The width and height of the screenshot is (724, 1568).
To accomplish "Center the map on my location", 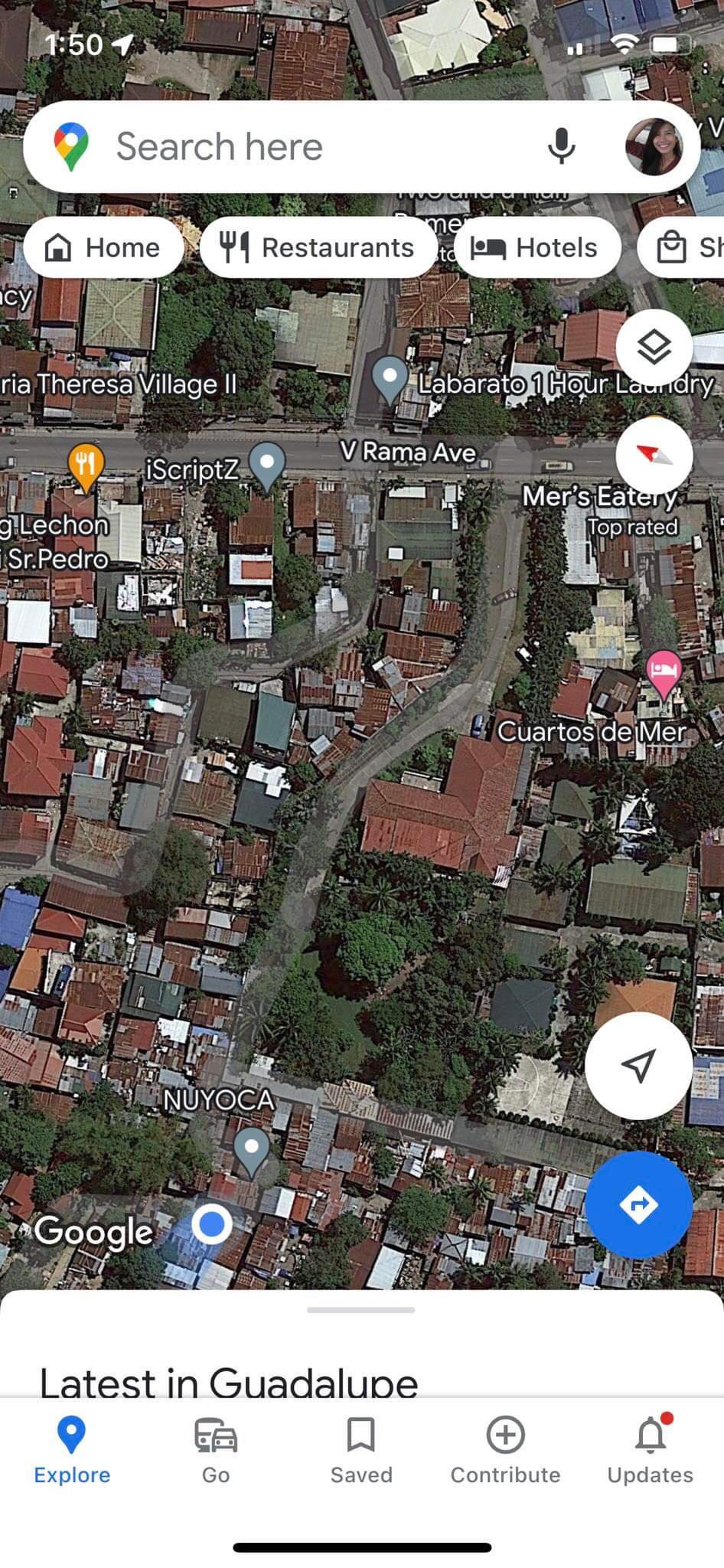I will tap(638, 1065).
